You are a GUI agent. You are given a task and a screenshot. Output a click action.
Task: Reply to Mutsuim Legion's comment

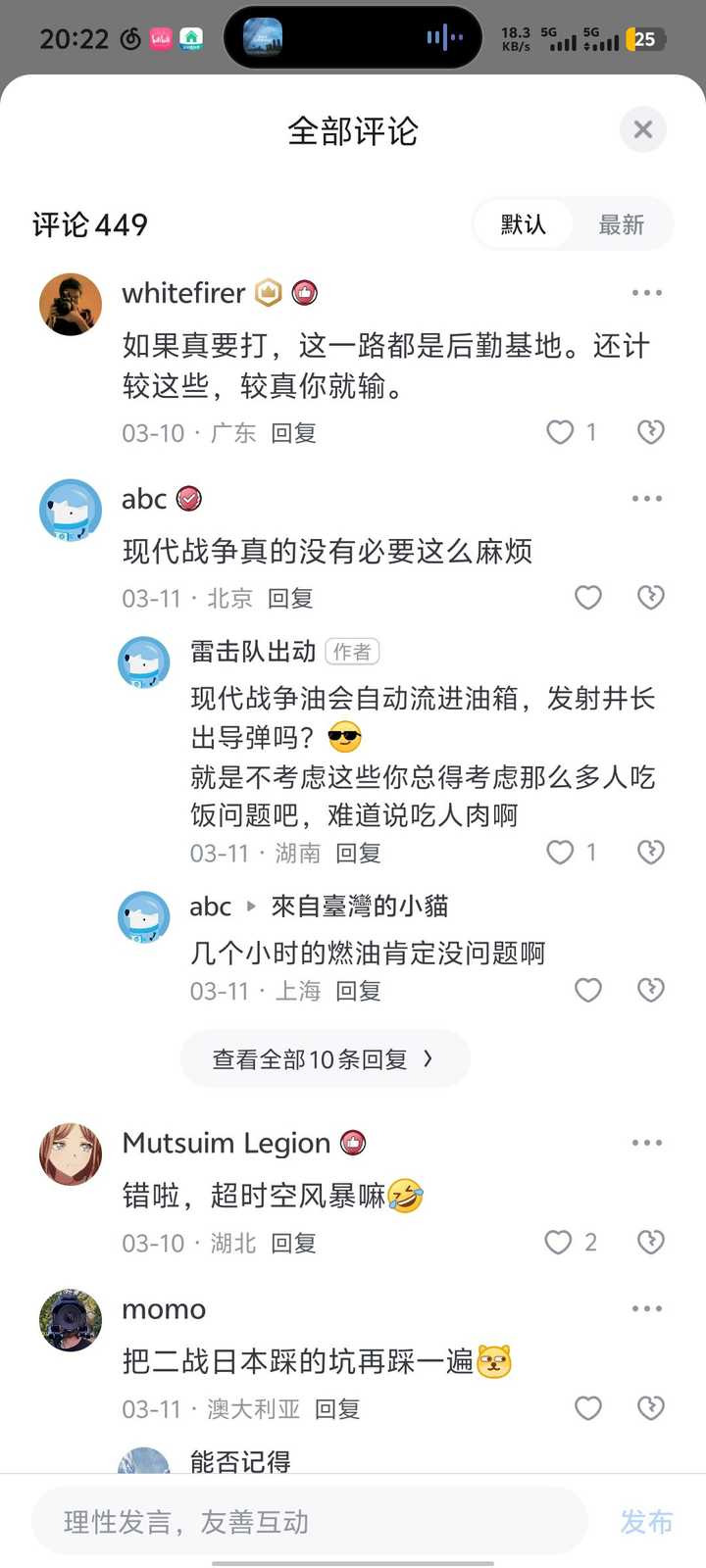pyautogui.click(x=293, y=1244)
